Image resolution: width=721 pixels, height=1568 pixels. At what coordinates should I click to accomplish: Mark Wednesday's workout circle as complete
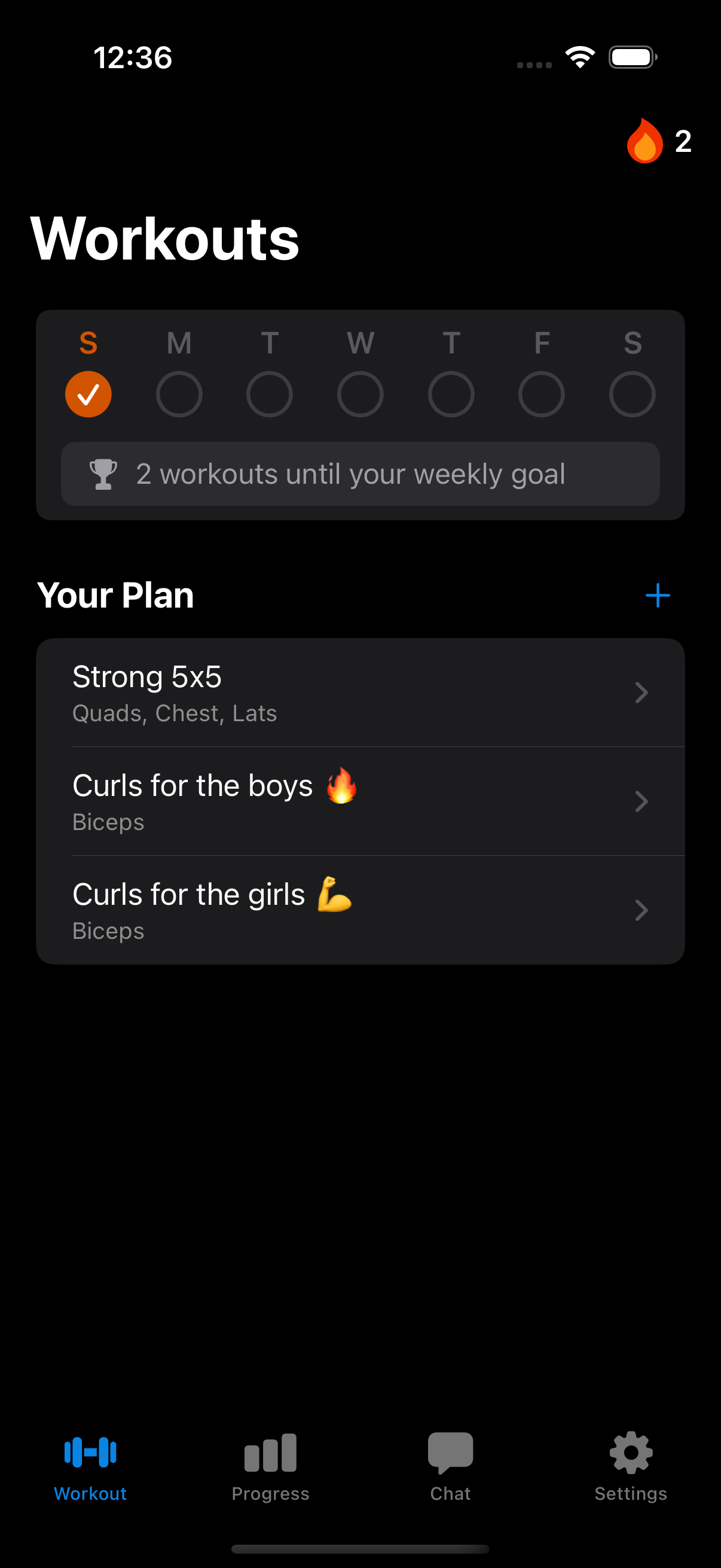(360, 394)
